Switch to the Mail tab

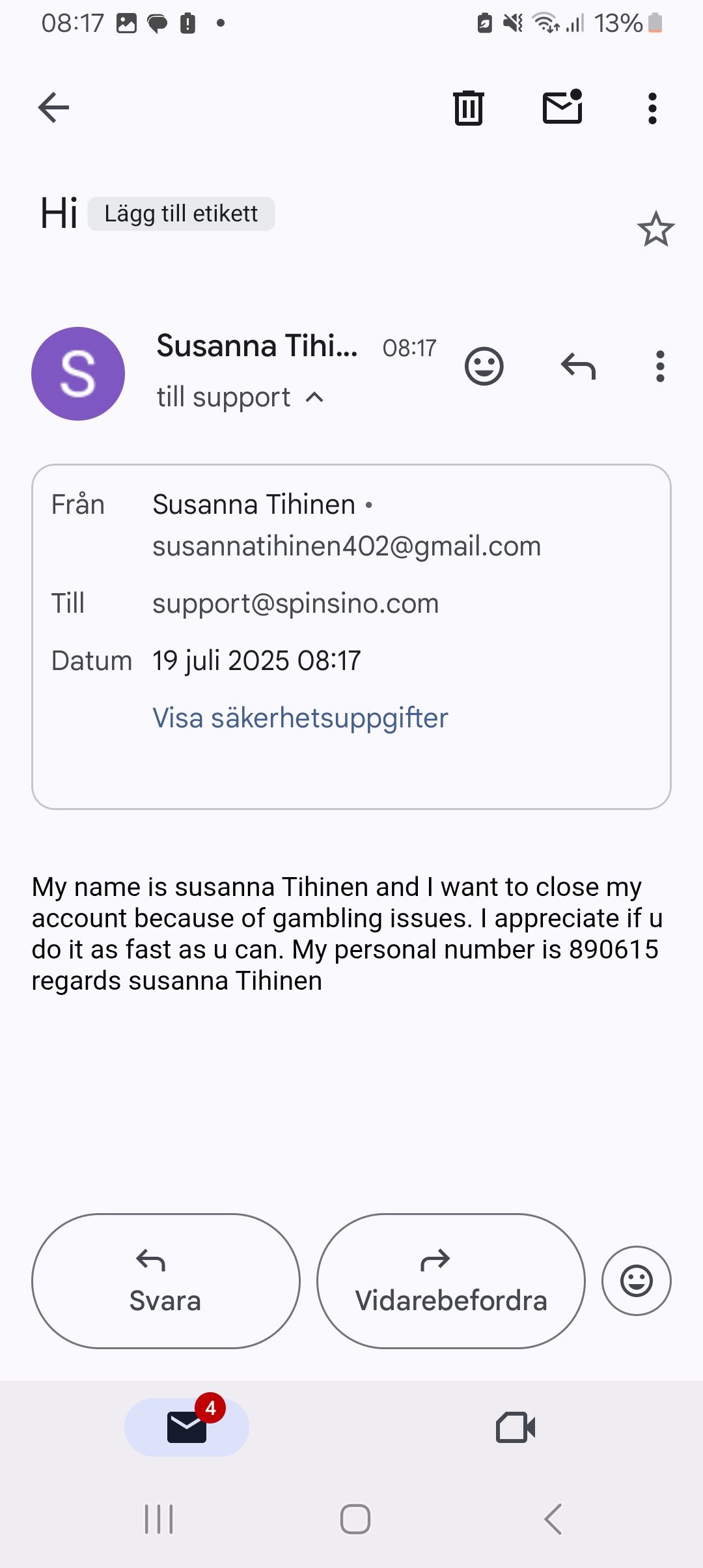pyautogui.click(x=187, y=1427)
